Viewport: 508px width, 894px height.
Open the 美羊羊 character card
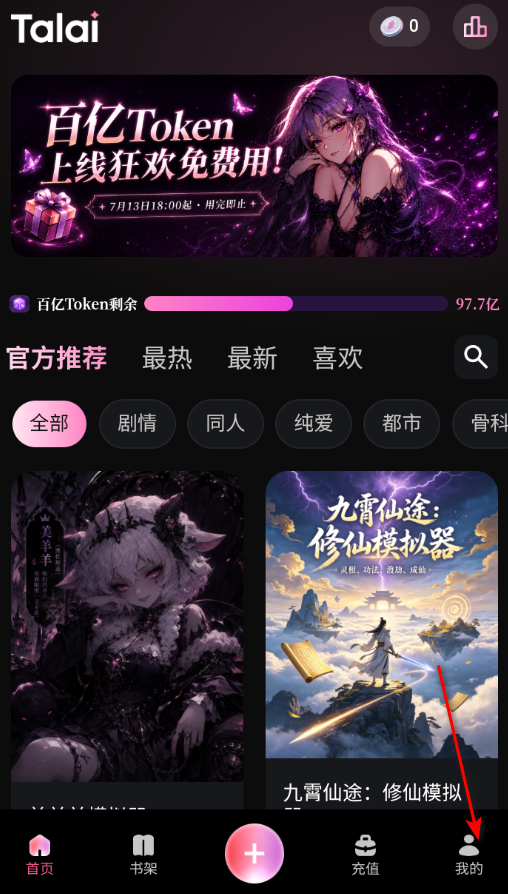(127, 640)
